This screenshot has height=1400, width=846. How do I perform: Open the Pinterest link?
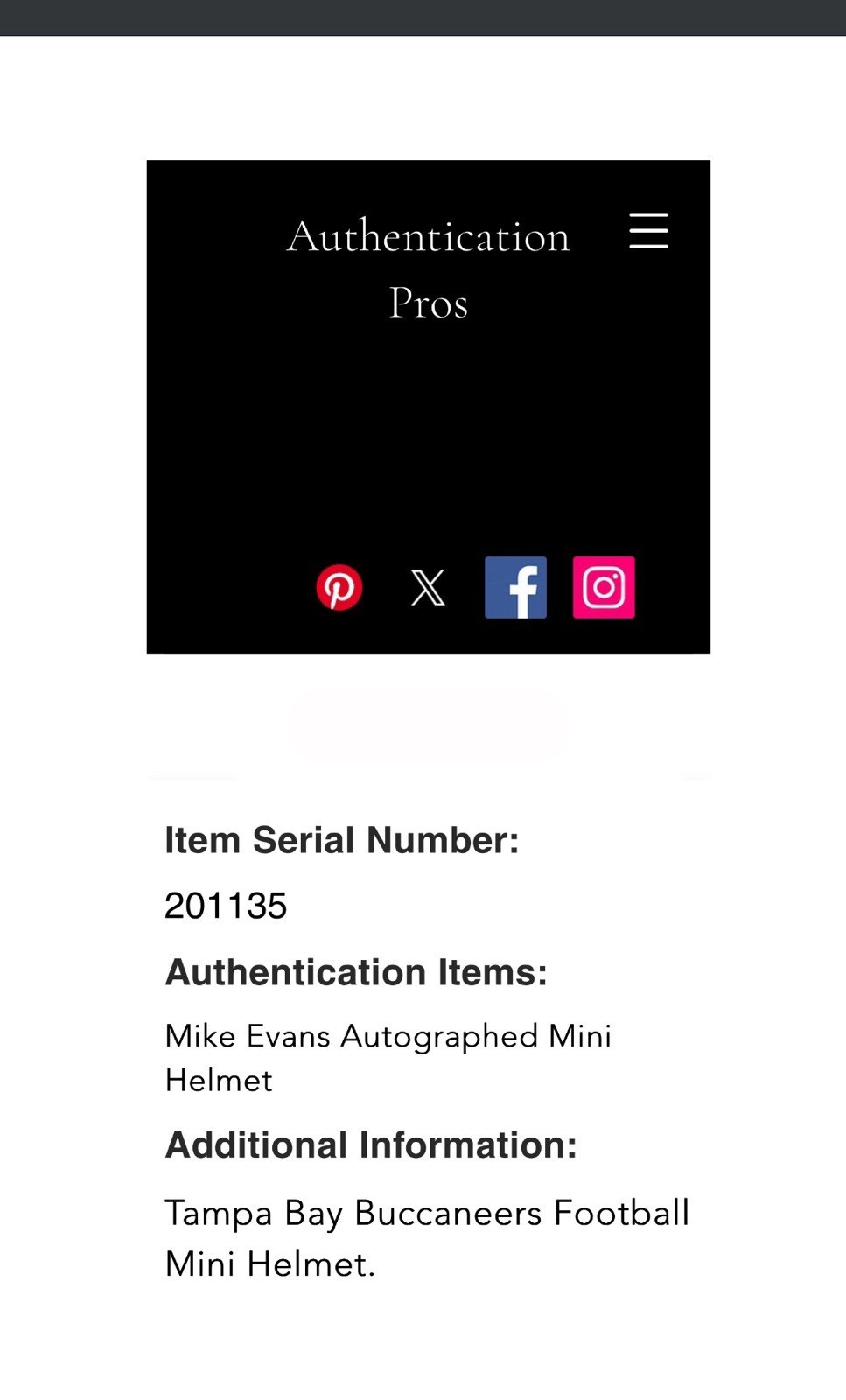click(339, 587)
